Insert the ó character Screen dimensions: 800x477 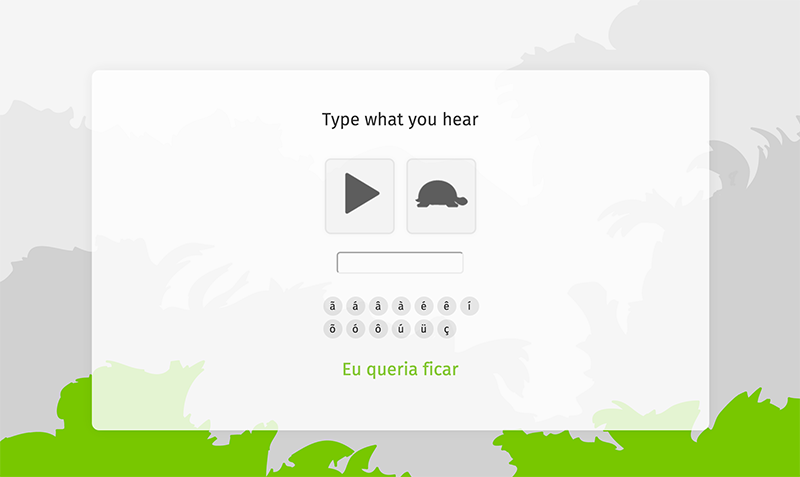[355, 328]
